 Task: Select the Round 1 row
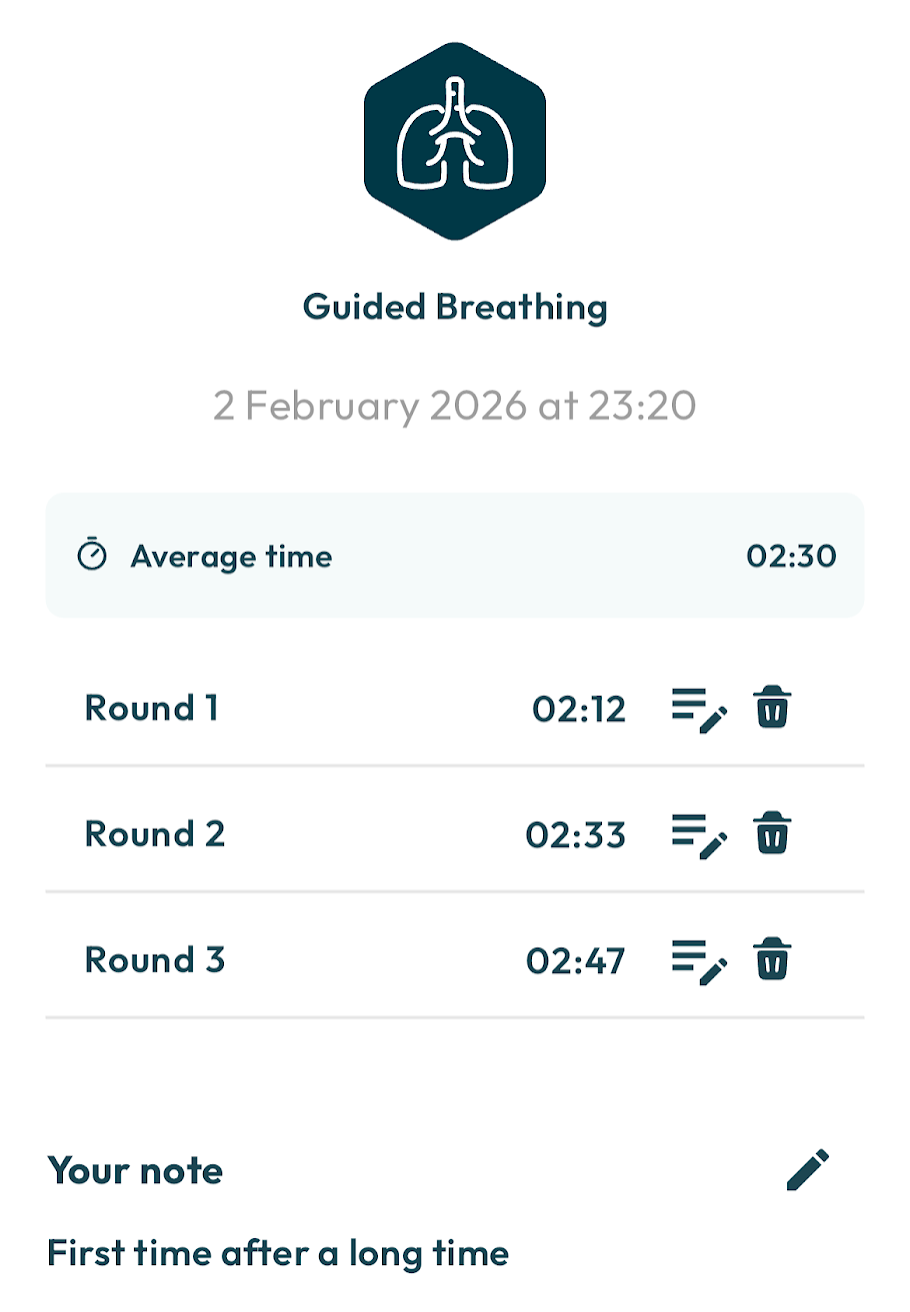(300, 708)
